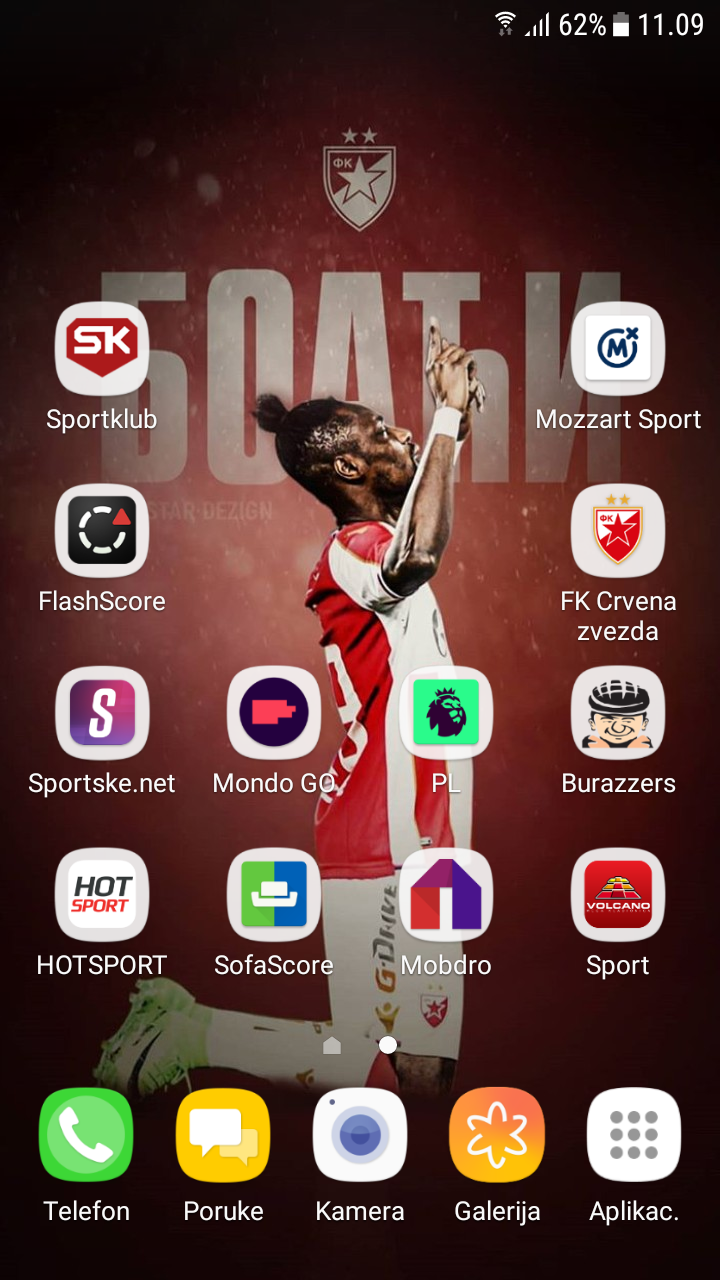The width and height of the screenshot is (720, 1280).
Task: Open FlashScore app
Action: 102,530
